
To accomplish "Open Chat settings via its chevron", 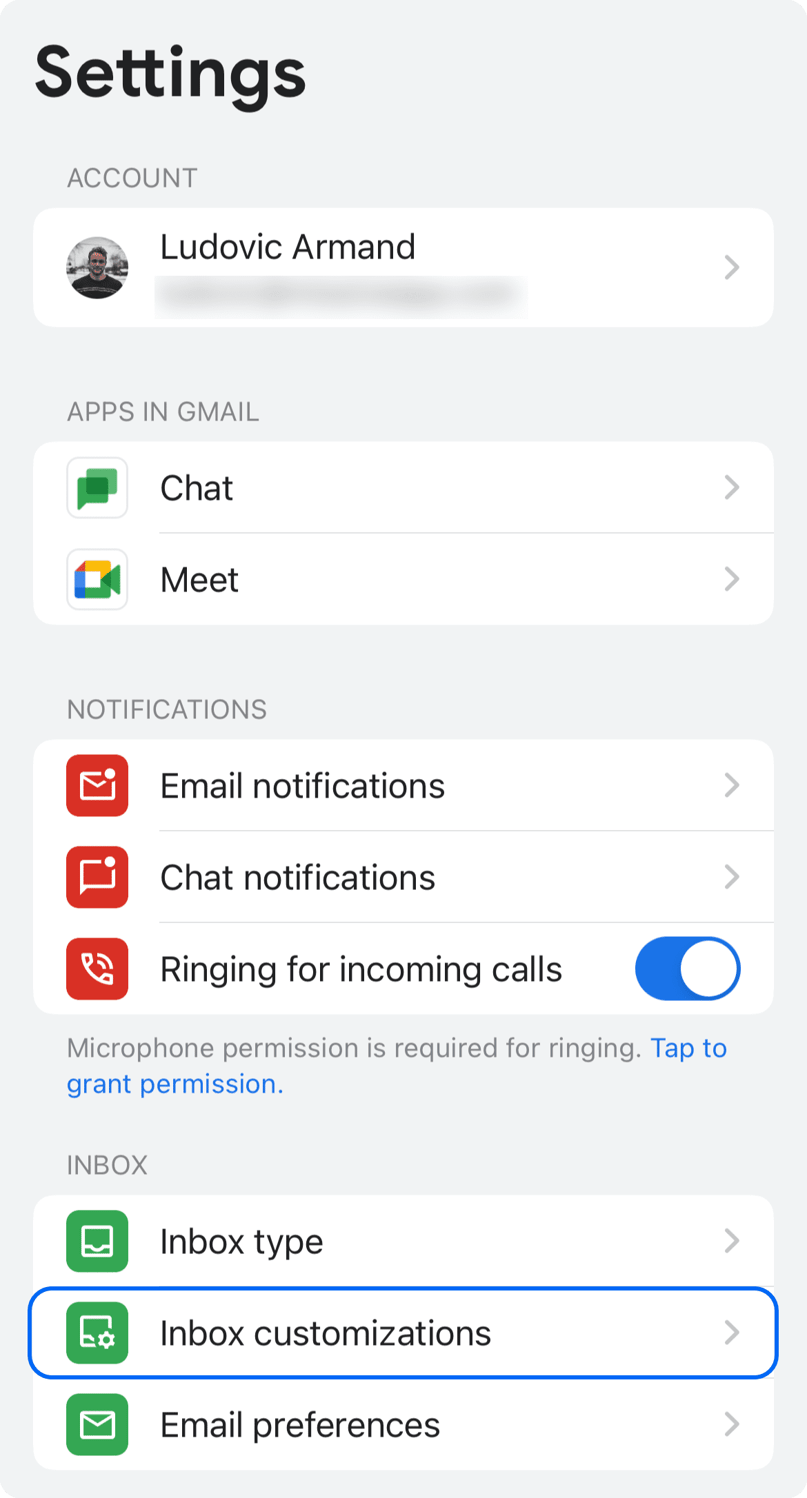I will point(731,487).
